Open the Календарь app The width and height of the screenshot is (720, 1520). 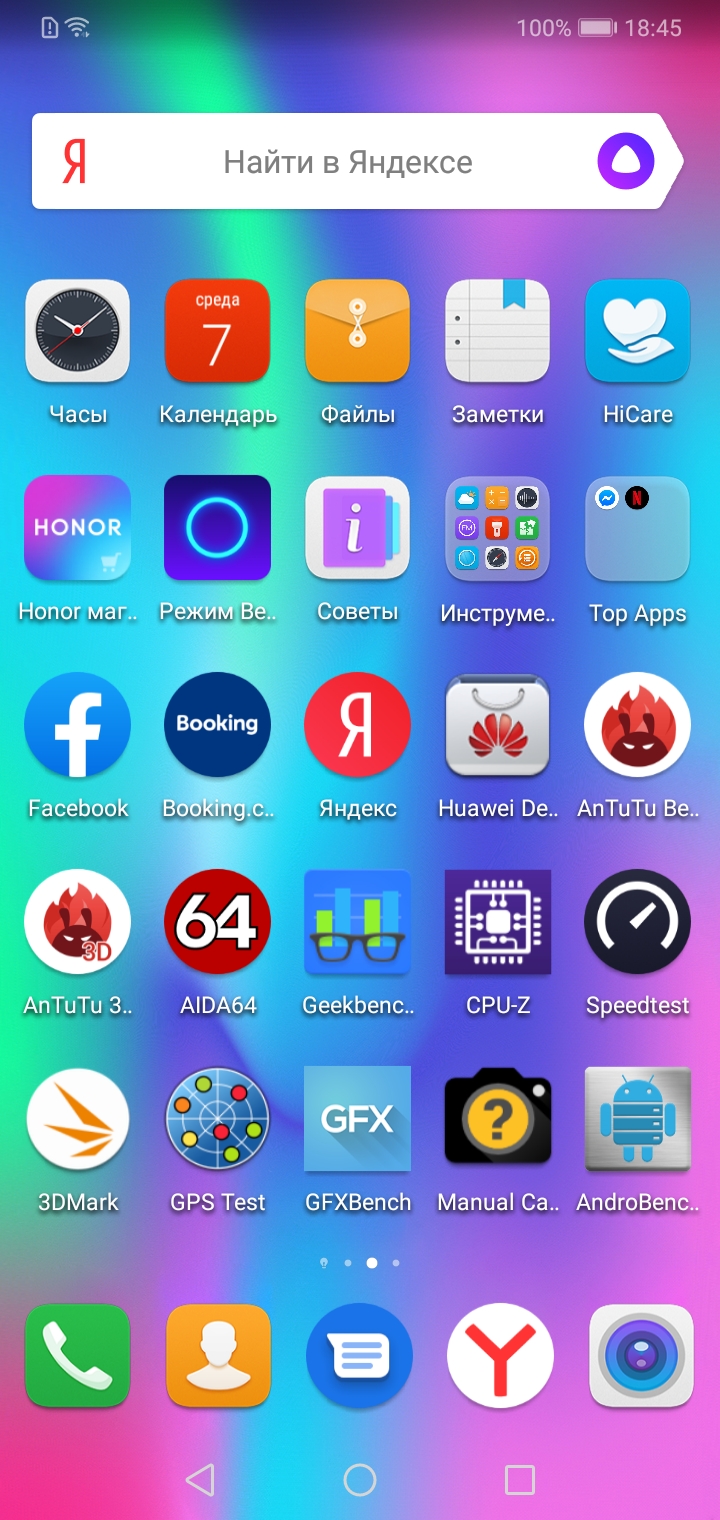point(218,331)
